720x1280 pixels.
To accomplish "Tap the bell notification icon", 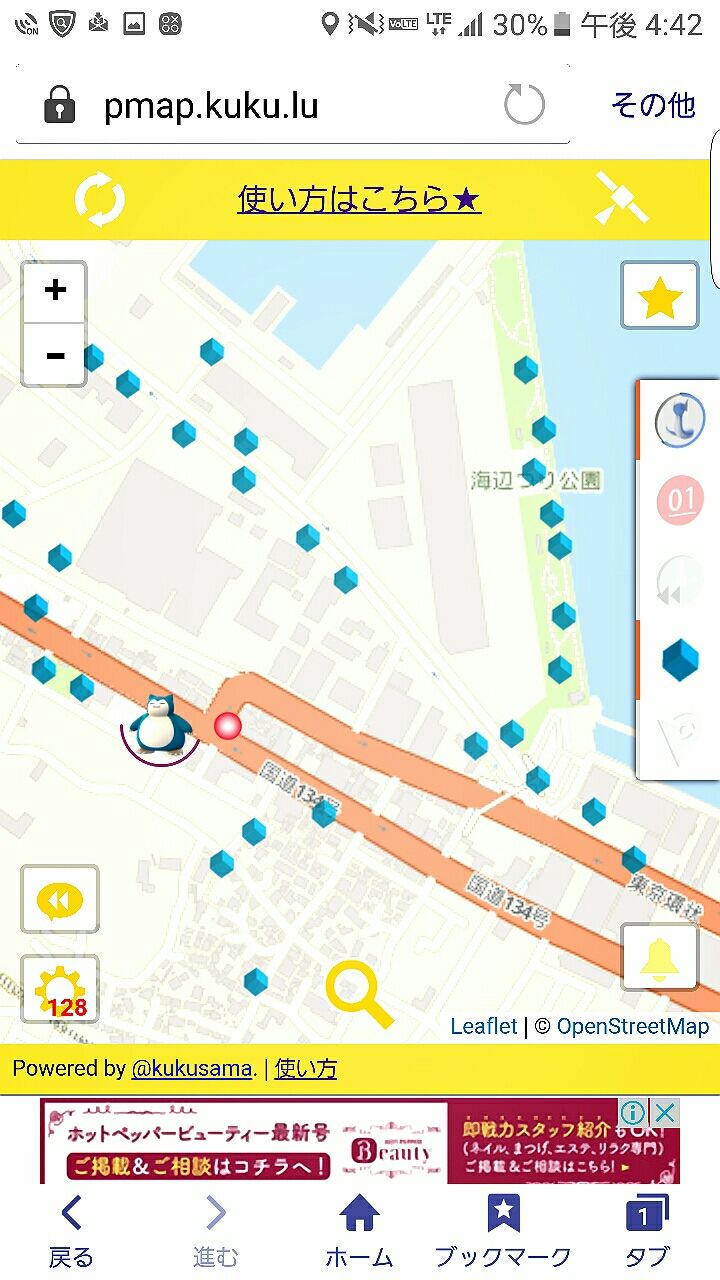I will point(659,956).
